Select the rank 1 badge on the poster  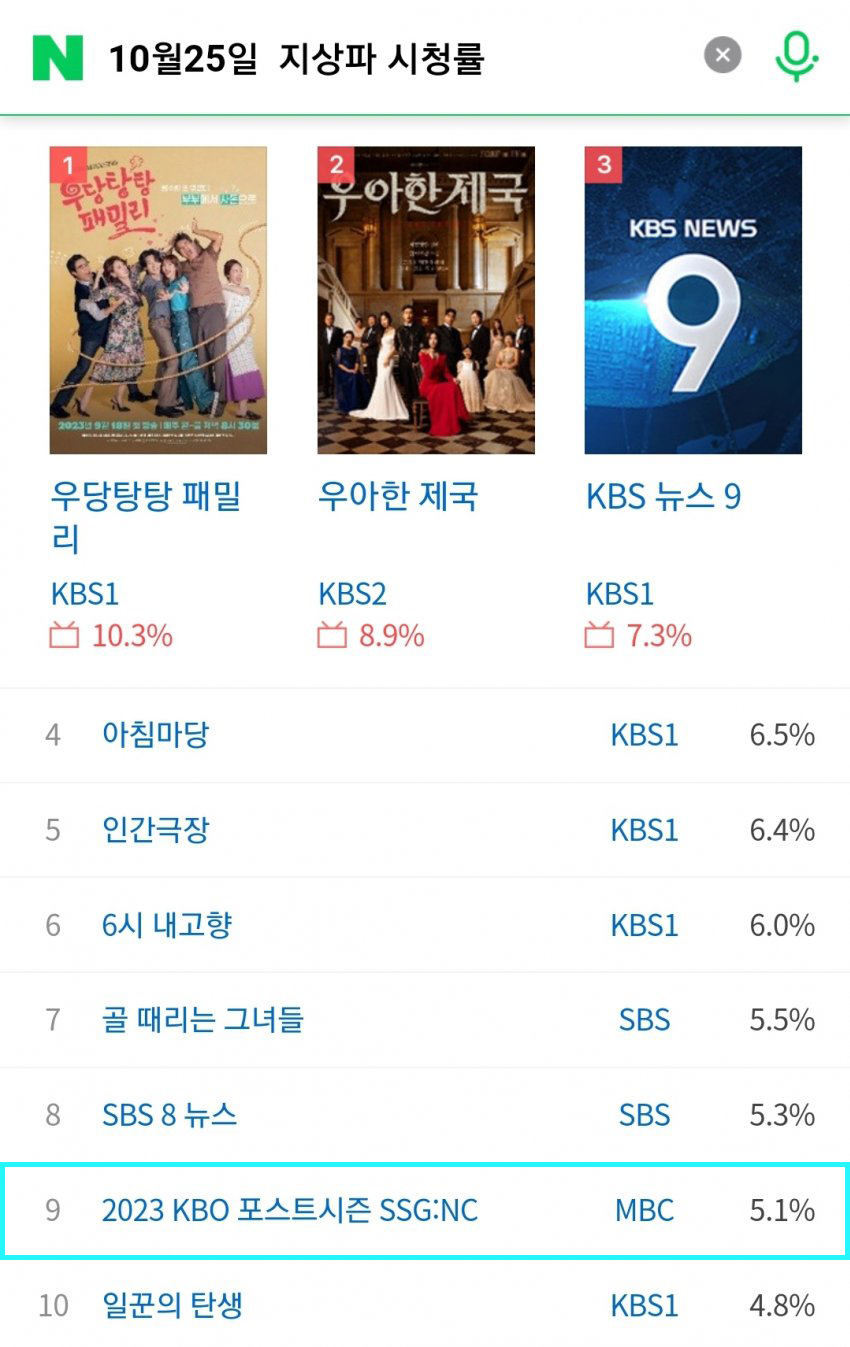click(68, 162)
